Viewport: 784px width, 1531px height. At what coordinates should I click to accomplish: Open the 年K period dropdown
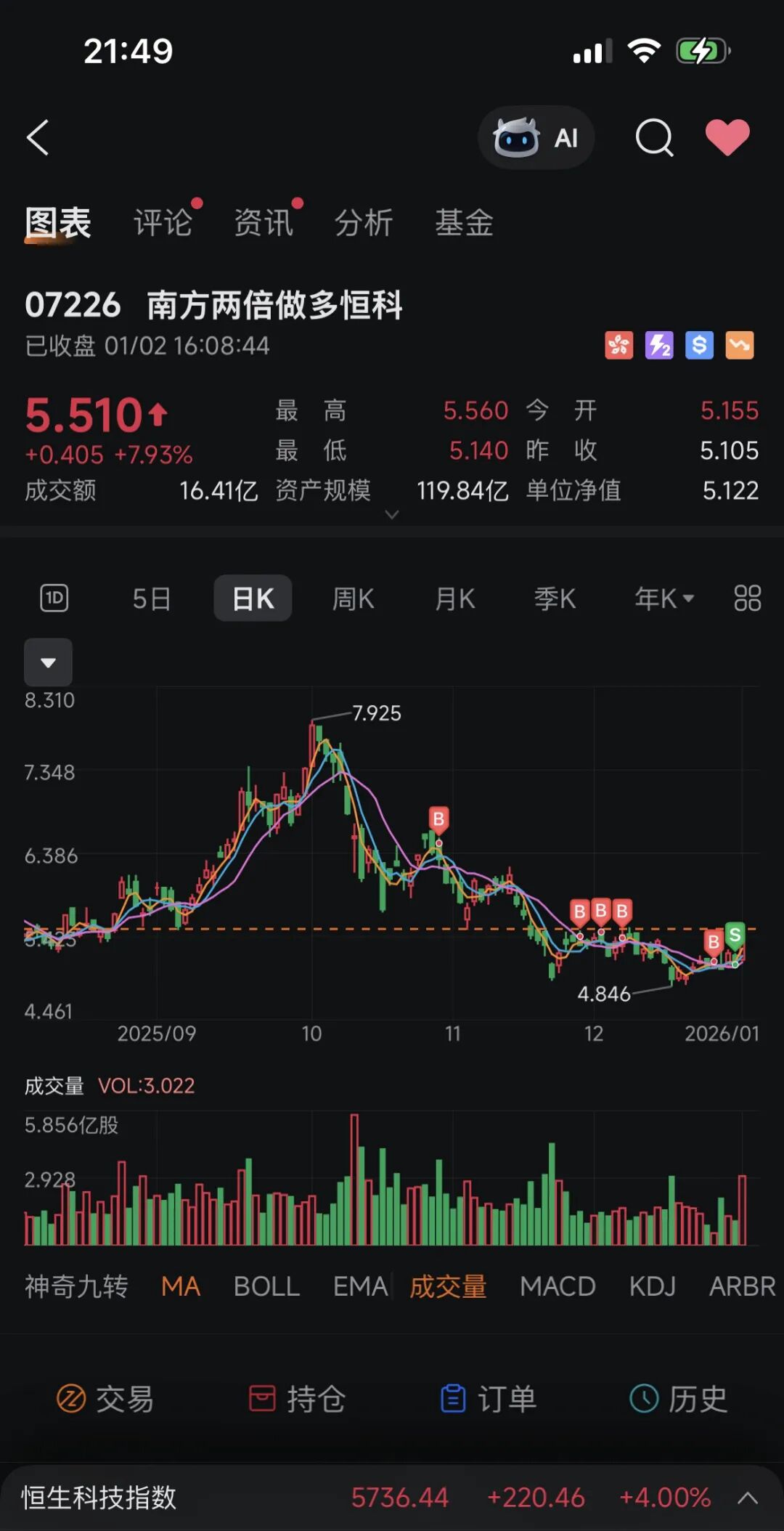click(663, 598)
